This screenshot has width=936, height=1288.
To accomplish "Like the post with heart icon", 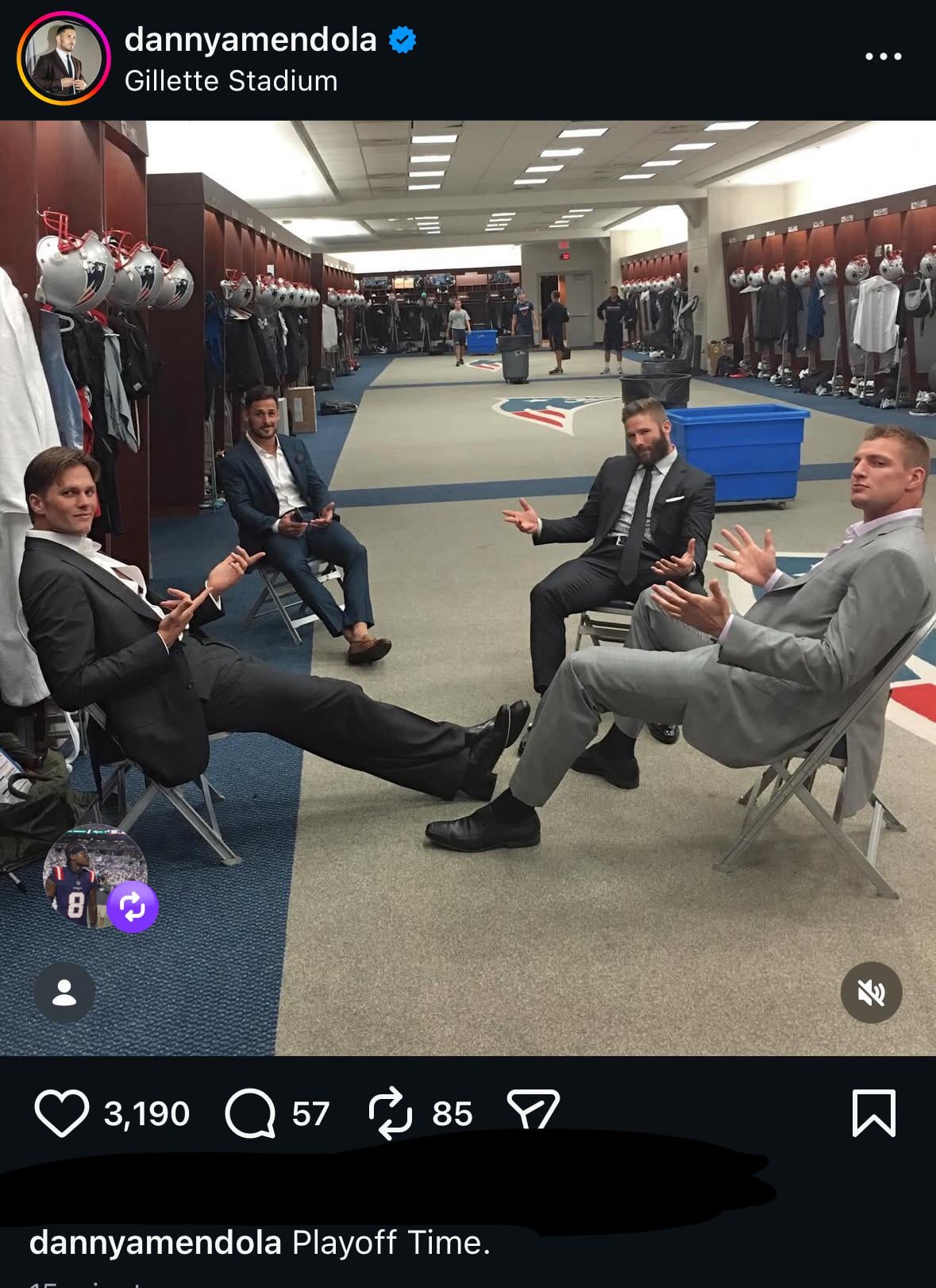I will [62, 1113].
